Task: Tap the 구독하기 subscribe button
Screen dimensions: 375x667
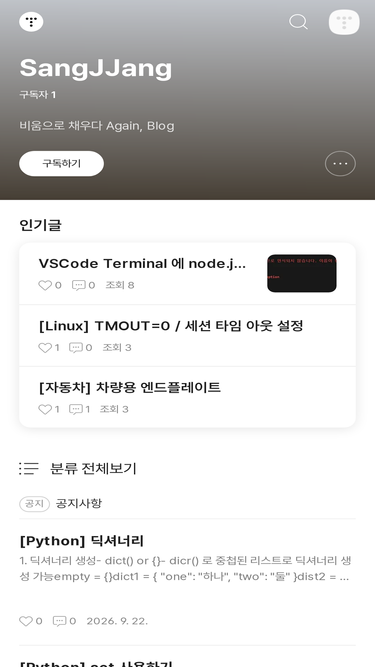Action: point(61,163)
